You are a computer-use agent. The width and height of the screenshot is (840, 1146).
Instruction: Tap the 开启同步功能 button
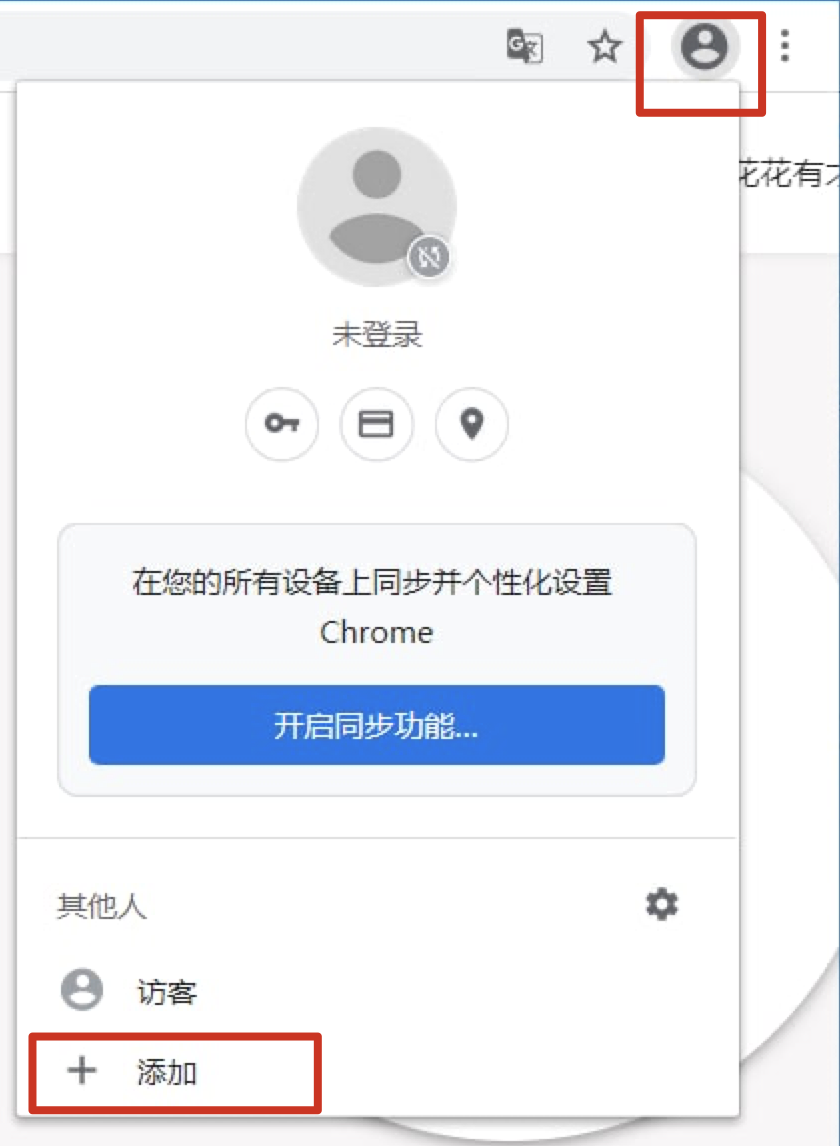376,726
